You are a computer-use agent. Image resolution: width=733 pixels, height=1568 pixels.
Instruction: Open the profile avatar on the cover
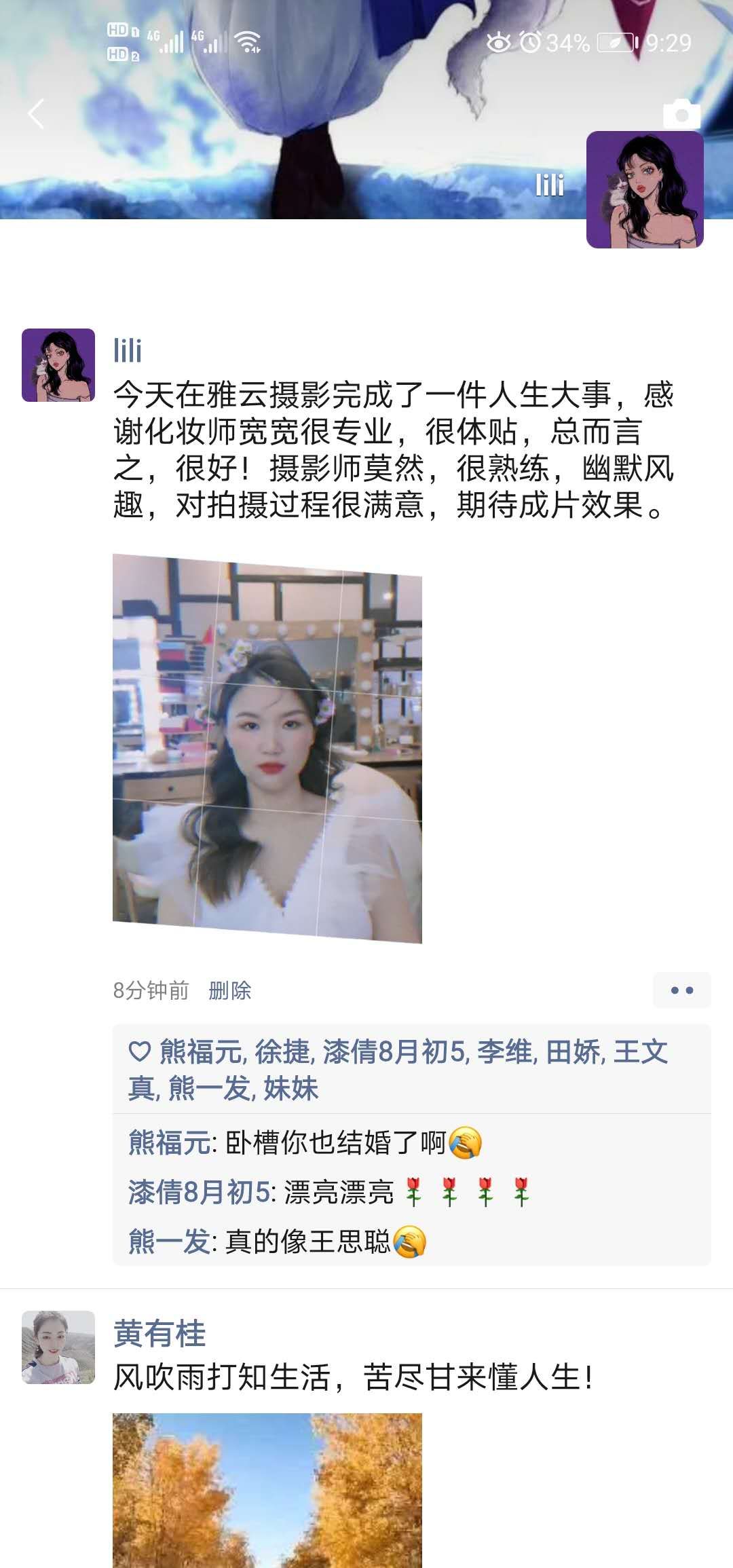644,189
